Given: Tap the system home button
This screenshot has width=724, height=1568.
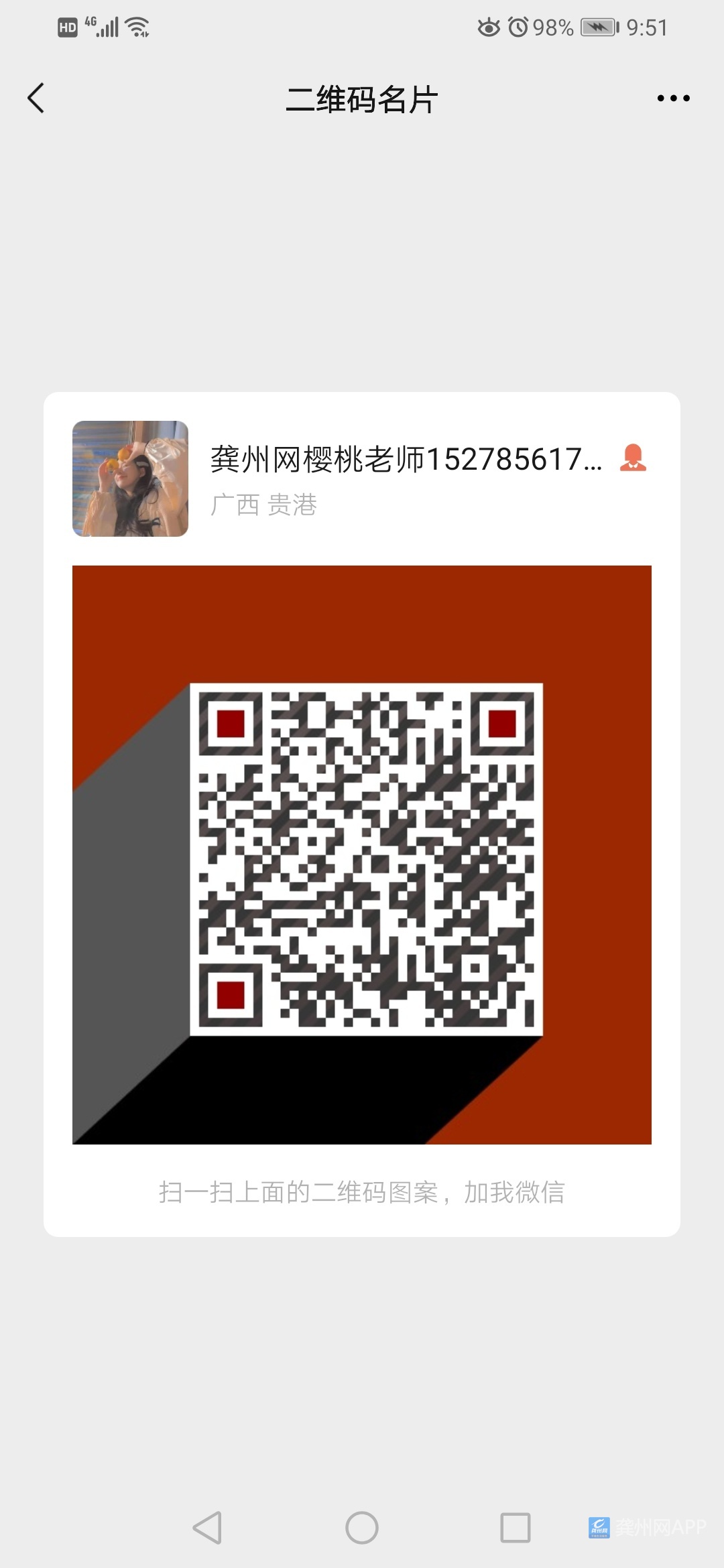Looking at the screenshot, I should (362, 1528).
